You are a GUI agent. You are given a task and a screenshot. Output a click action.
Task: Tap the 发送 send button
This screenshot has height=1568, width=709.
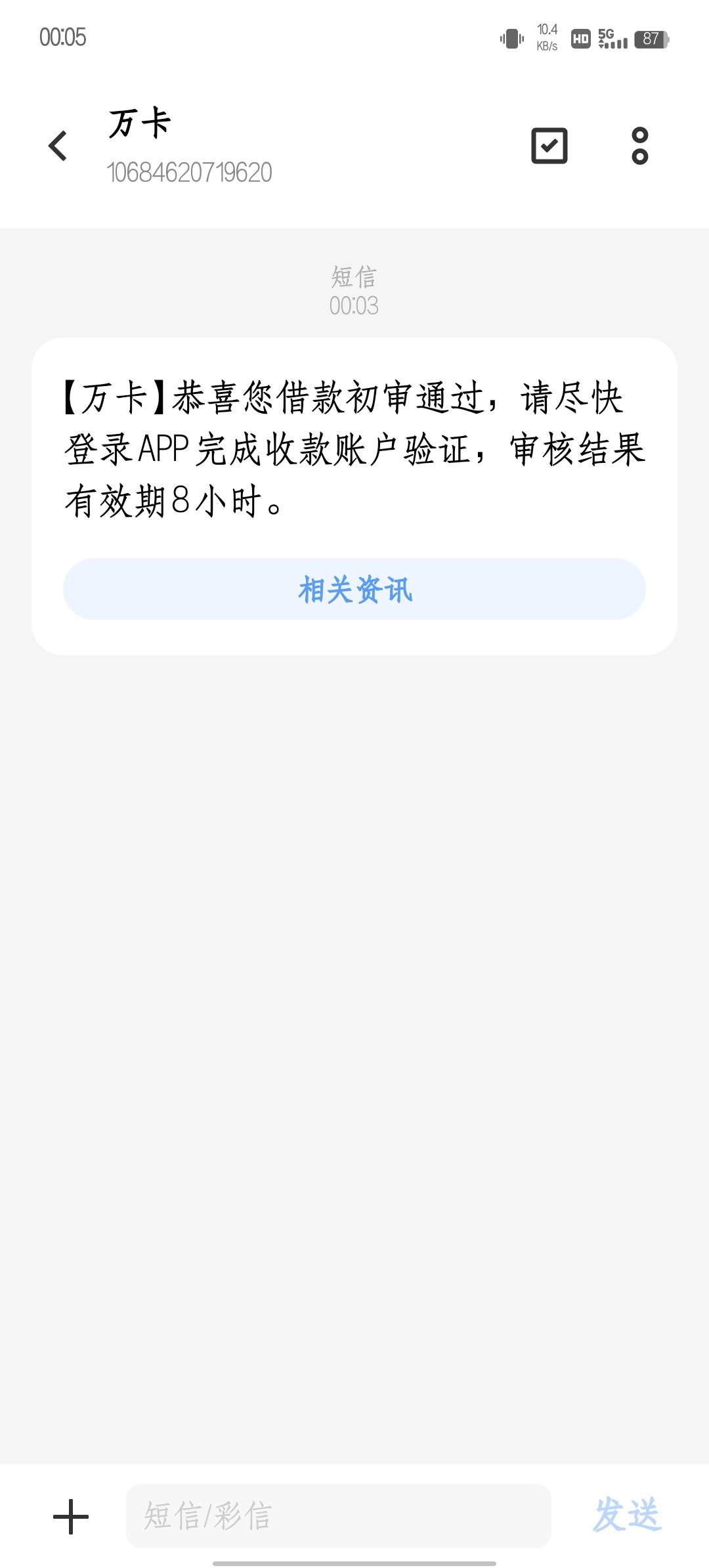(x=627, y=1515)
